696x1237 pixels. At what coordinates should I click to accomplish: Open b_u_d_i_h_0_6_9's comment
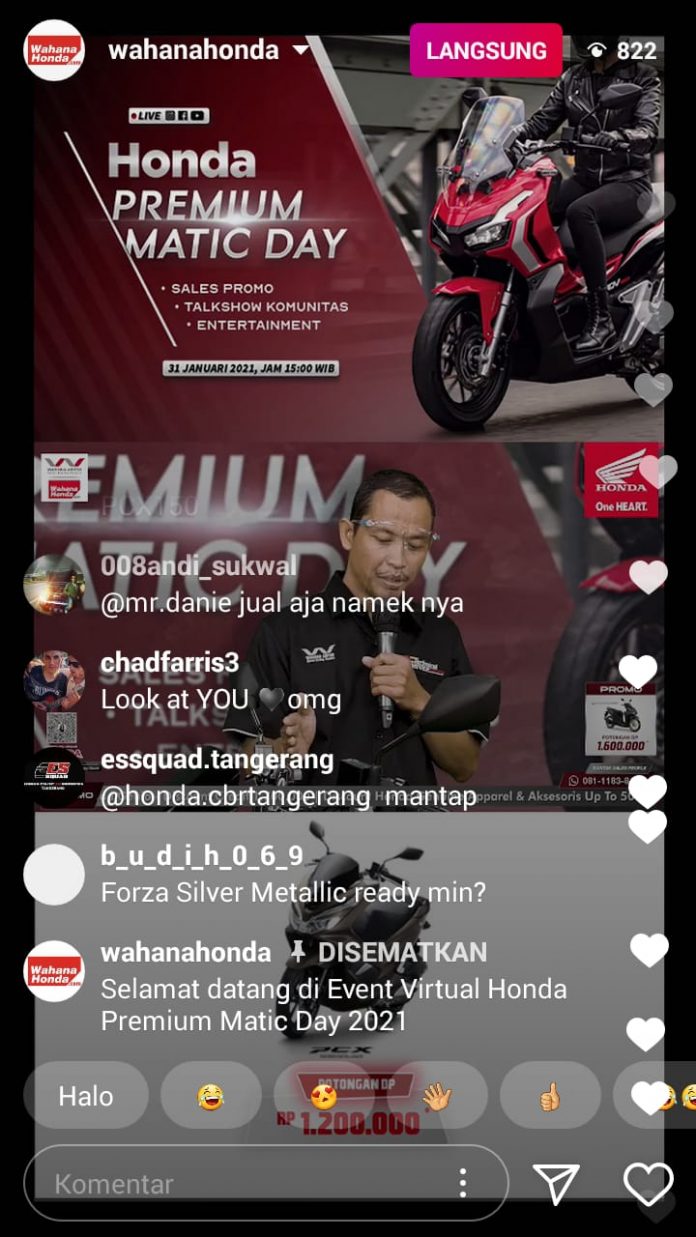[x=292, y=891]
